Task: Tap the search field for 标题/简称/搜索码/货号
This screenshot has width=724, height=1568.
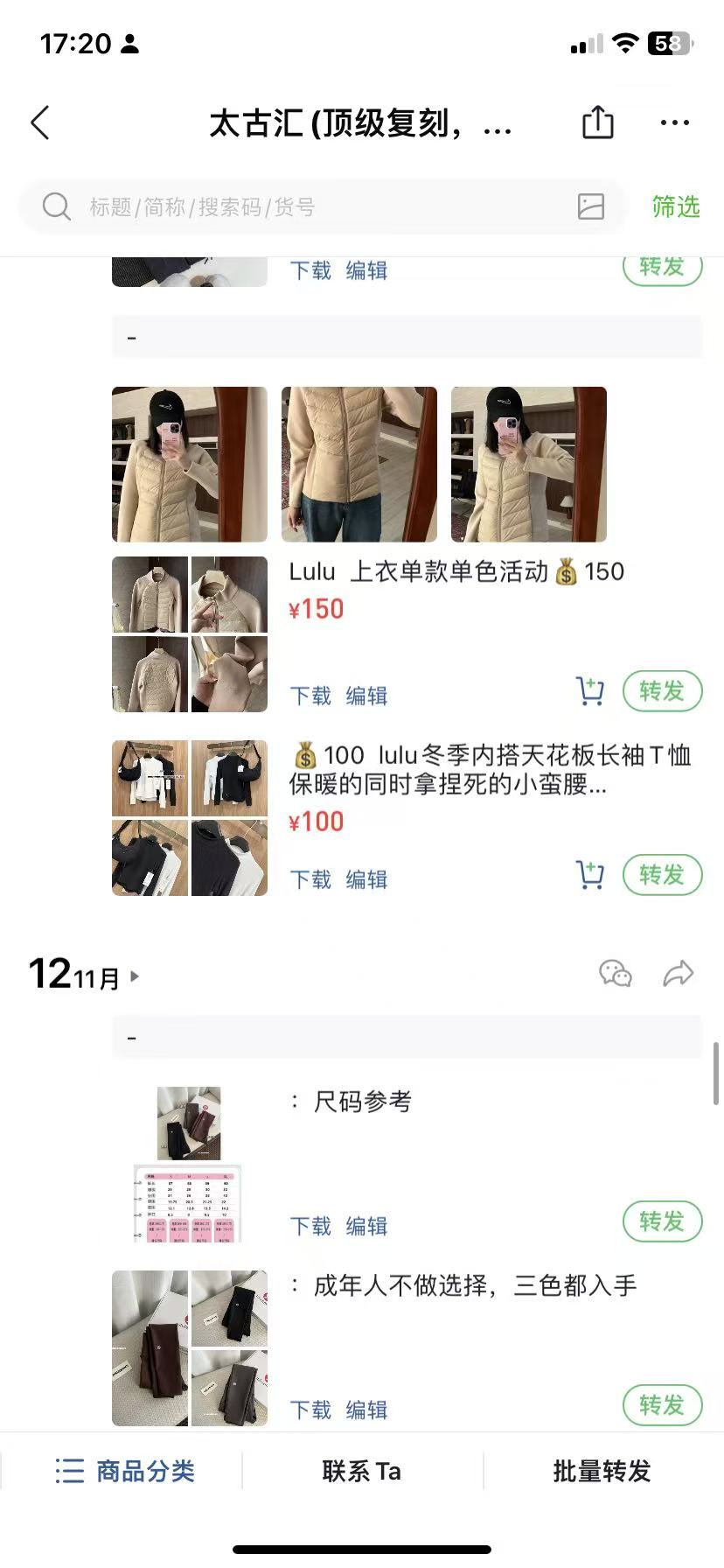Action: coord(306,207)
